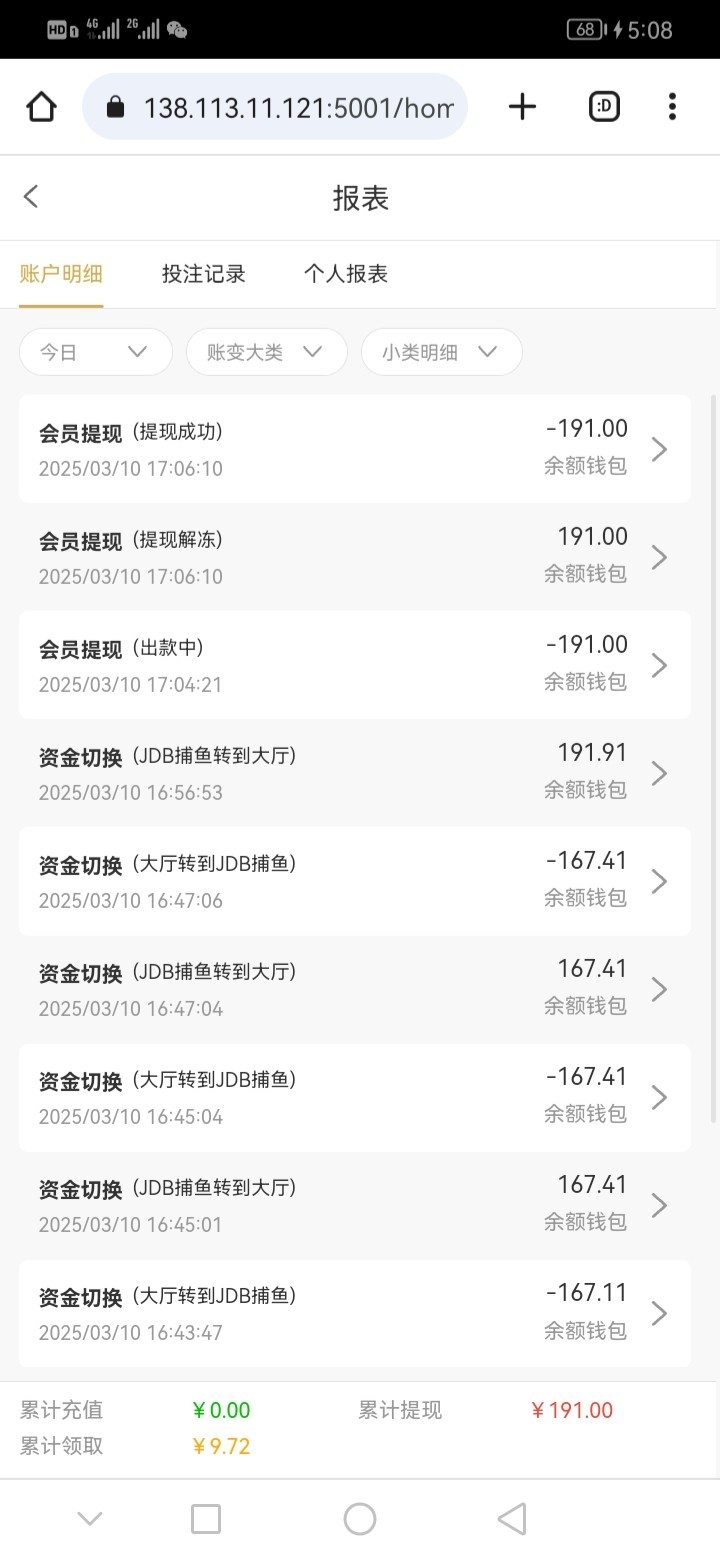Open the -167.11 大厅转到JDB捕鱼 record

click(355, 1313)
